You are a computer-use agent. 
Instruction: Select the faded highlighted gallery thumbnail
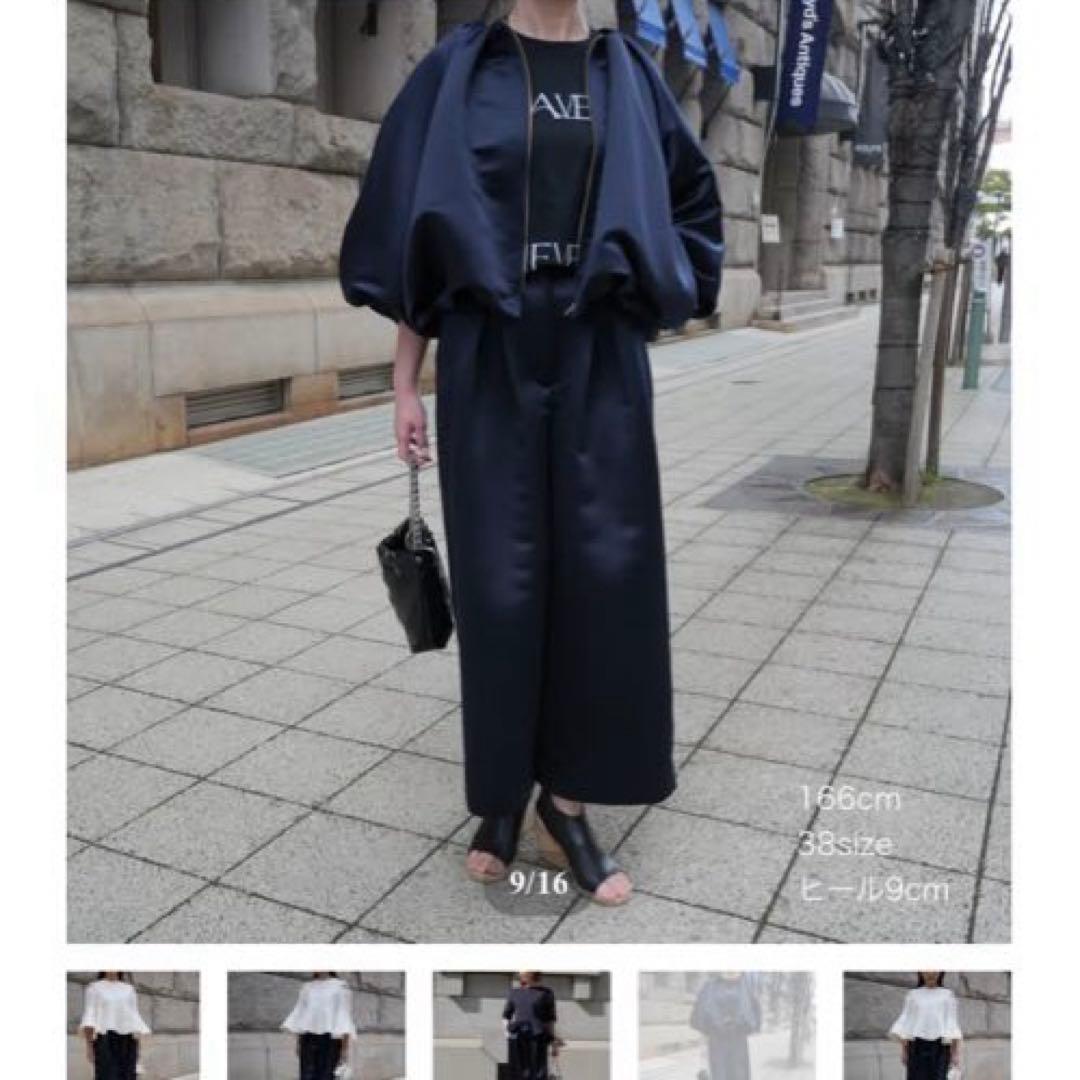tap(726, 1024)
